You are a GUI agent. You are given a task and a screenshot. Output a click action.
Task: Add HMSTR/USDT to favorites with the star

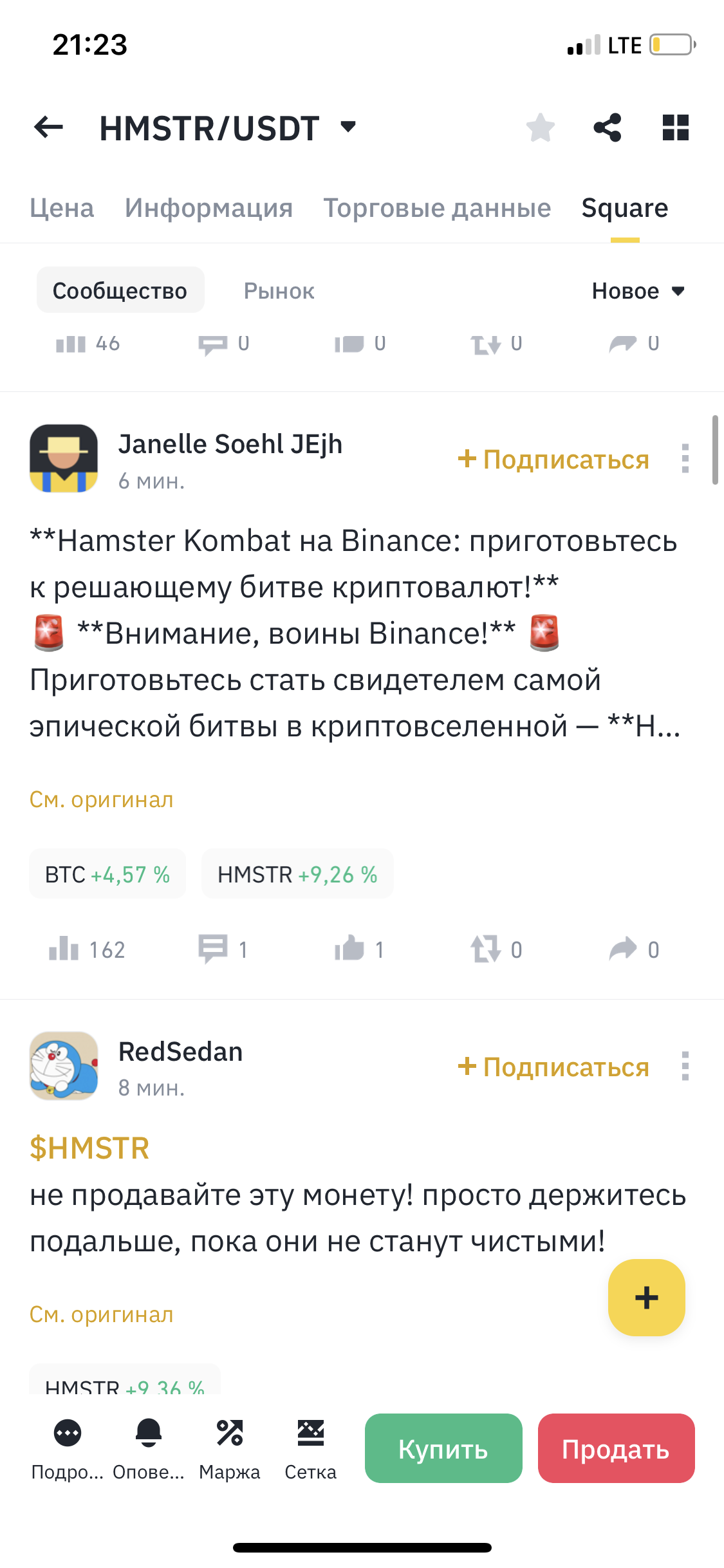(x=541, y=127)
